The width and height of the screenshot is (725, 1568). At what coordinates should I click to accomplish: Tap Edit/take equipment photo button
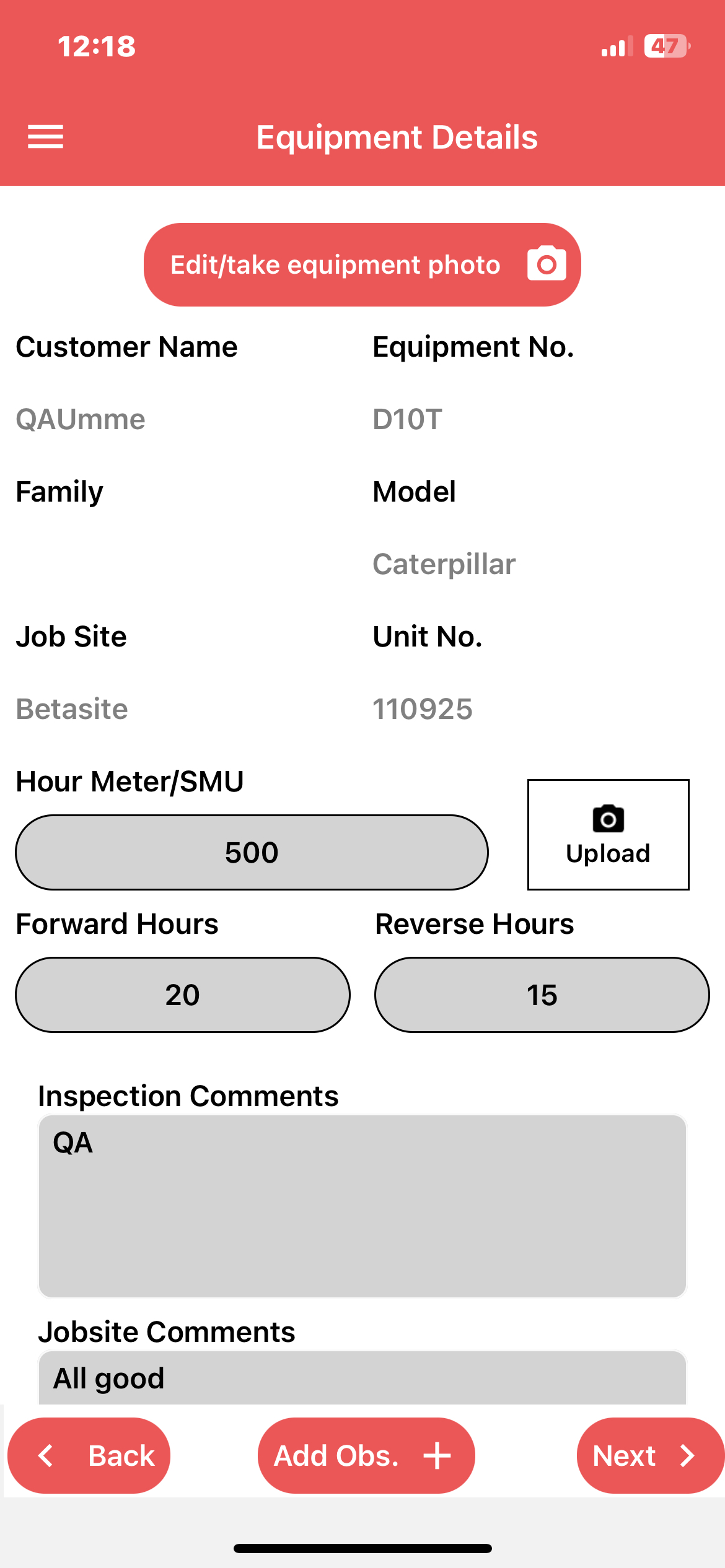(362, 264)
